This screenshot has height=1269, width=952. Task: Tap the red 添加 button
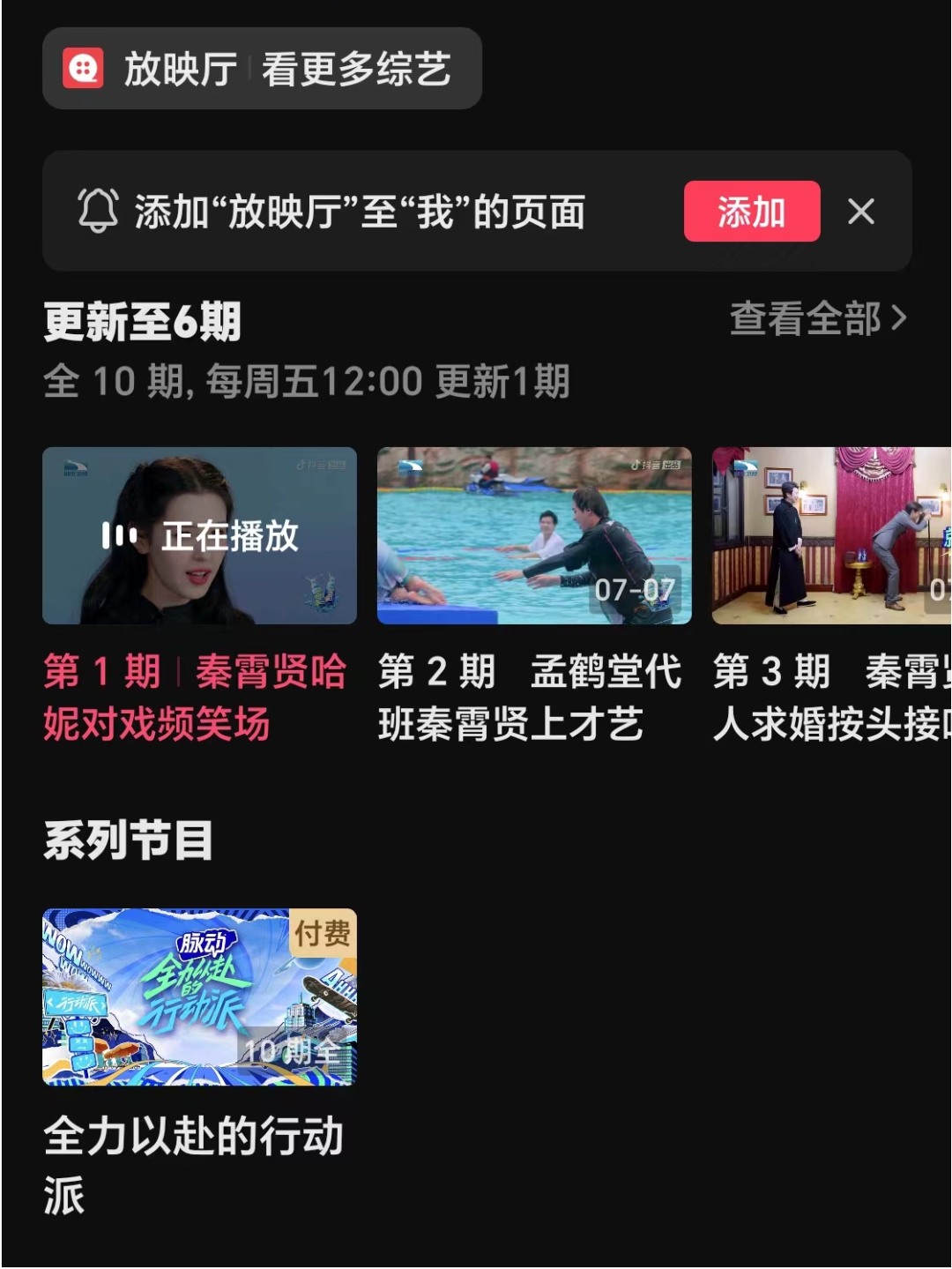click(x=751, y=212)
